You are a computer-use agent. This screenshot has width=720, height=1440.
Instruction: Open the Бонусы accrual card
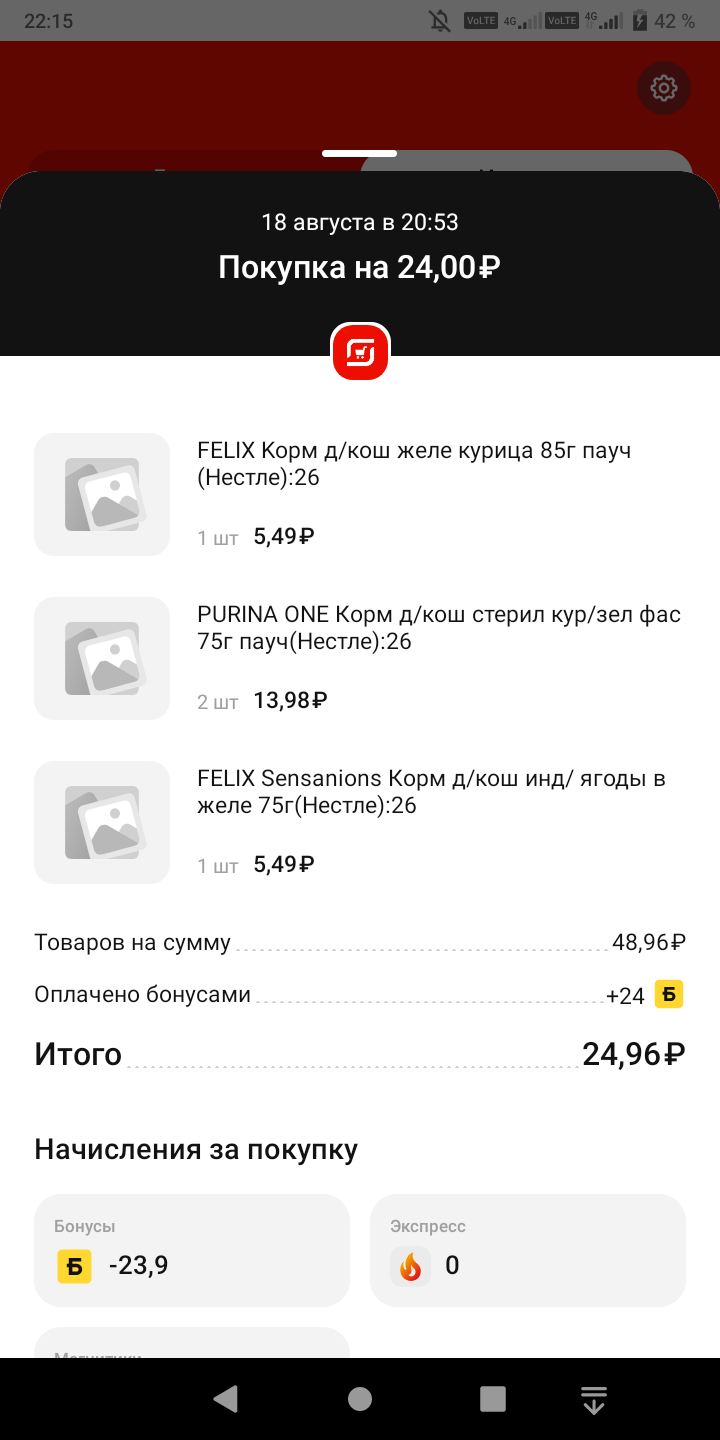(192, 1250)
